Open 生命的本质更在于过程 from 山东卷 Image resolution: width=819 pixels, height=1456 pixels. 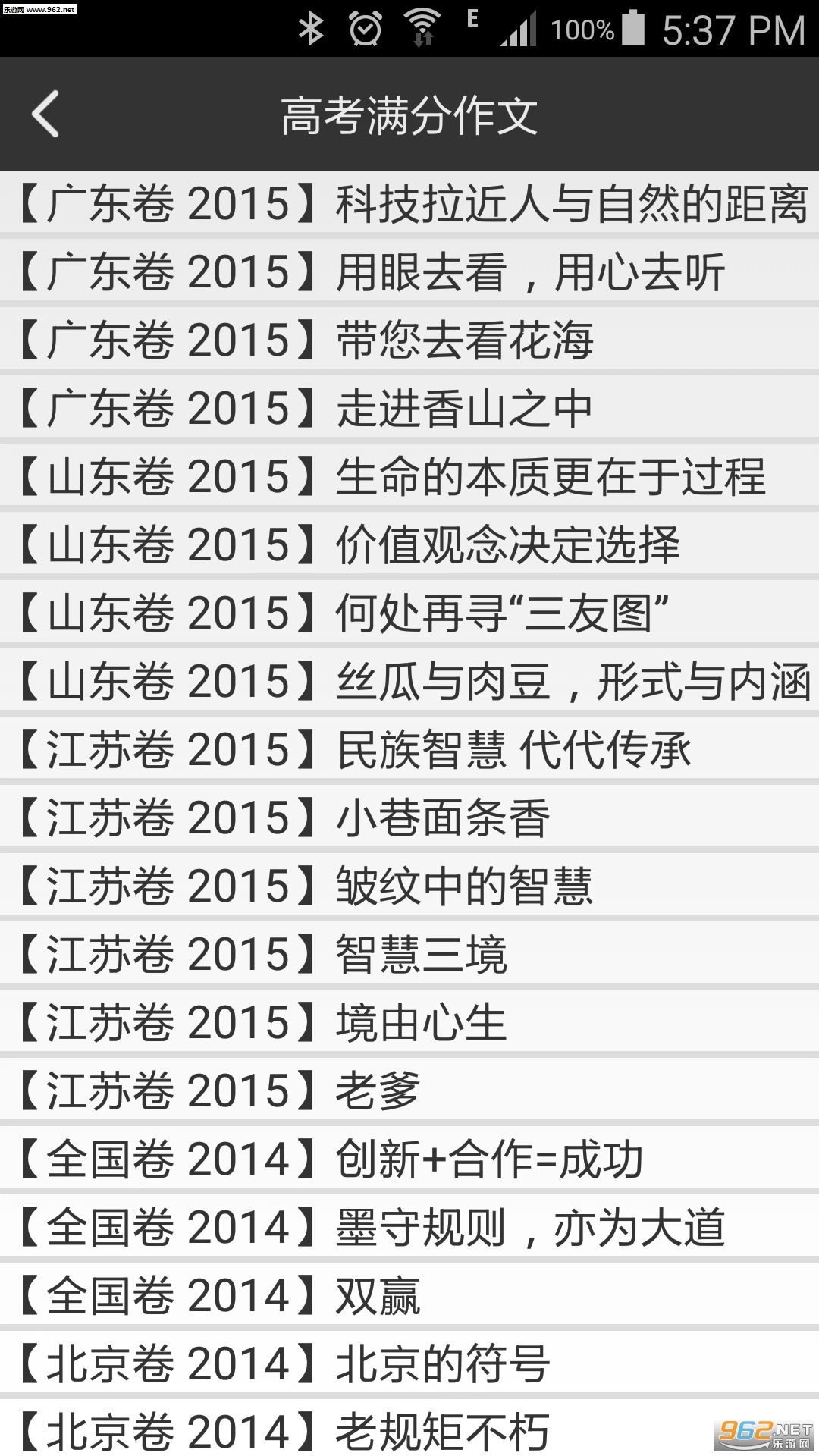pyautogui.click(x=409, y=476)
